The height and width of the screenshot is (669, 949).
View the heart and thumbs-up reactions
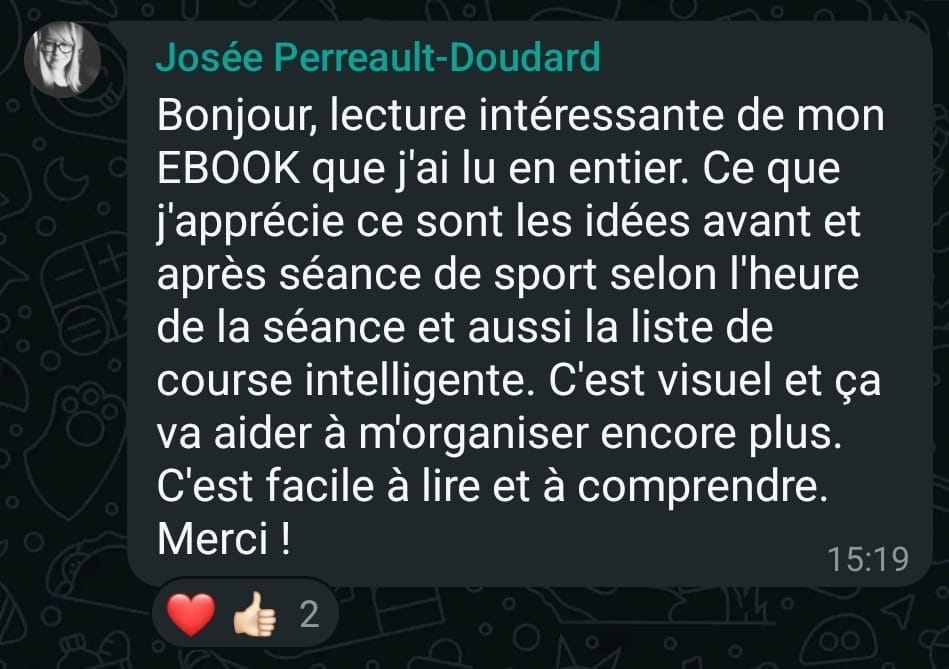(245, 614)
